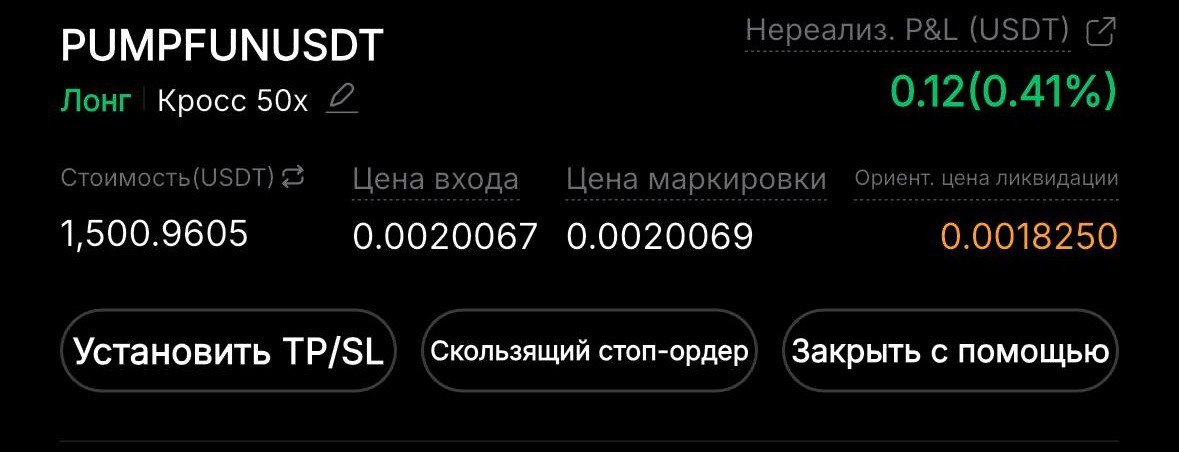Open the PUMPFUNUSDT trading pair
The width and height of the screenshot is (1179, 452).
click(x=222, y=46)
